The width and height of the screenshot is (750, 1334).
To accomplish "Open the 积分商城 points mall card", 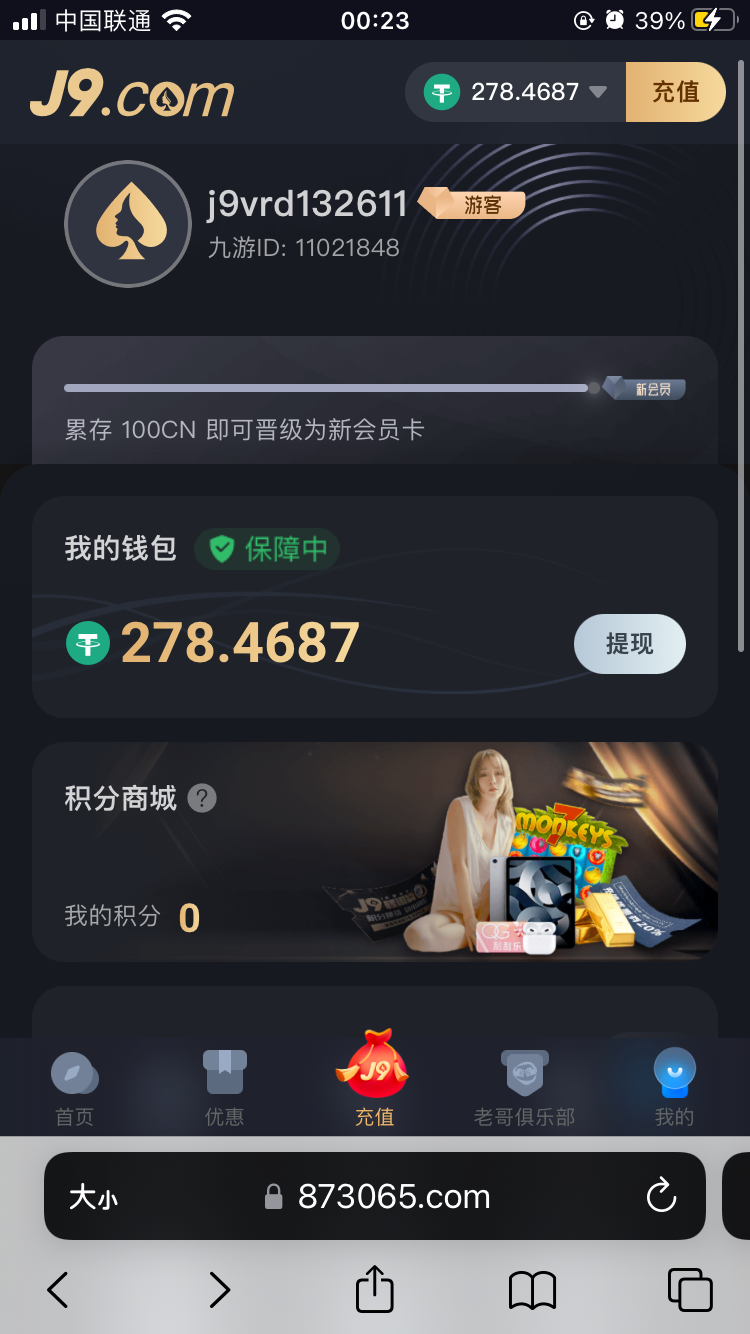I will coord(375,852).
